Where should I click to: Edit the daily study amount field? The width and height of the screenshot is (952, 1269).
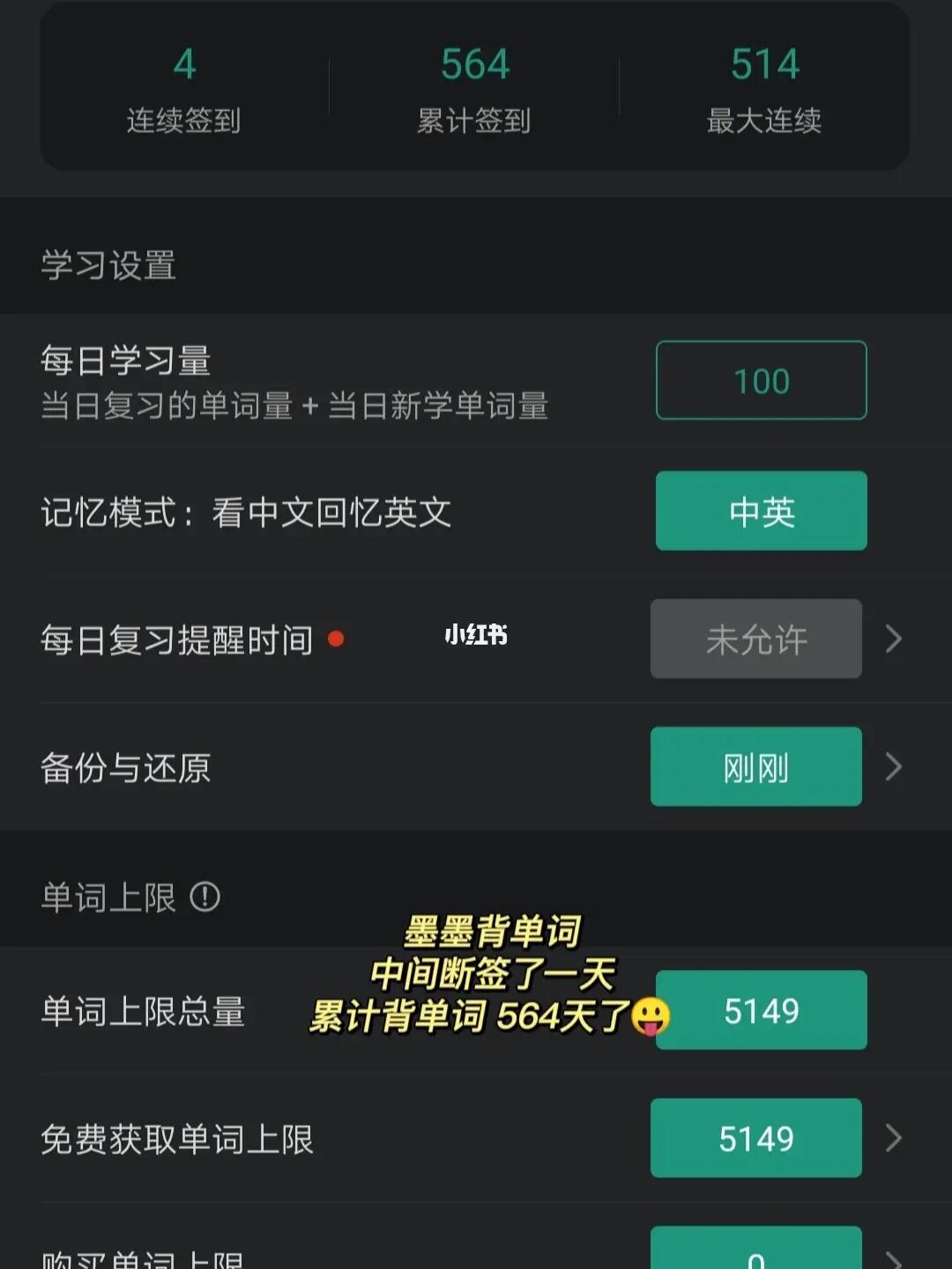(x=761, y=380)
